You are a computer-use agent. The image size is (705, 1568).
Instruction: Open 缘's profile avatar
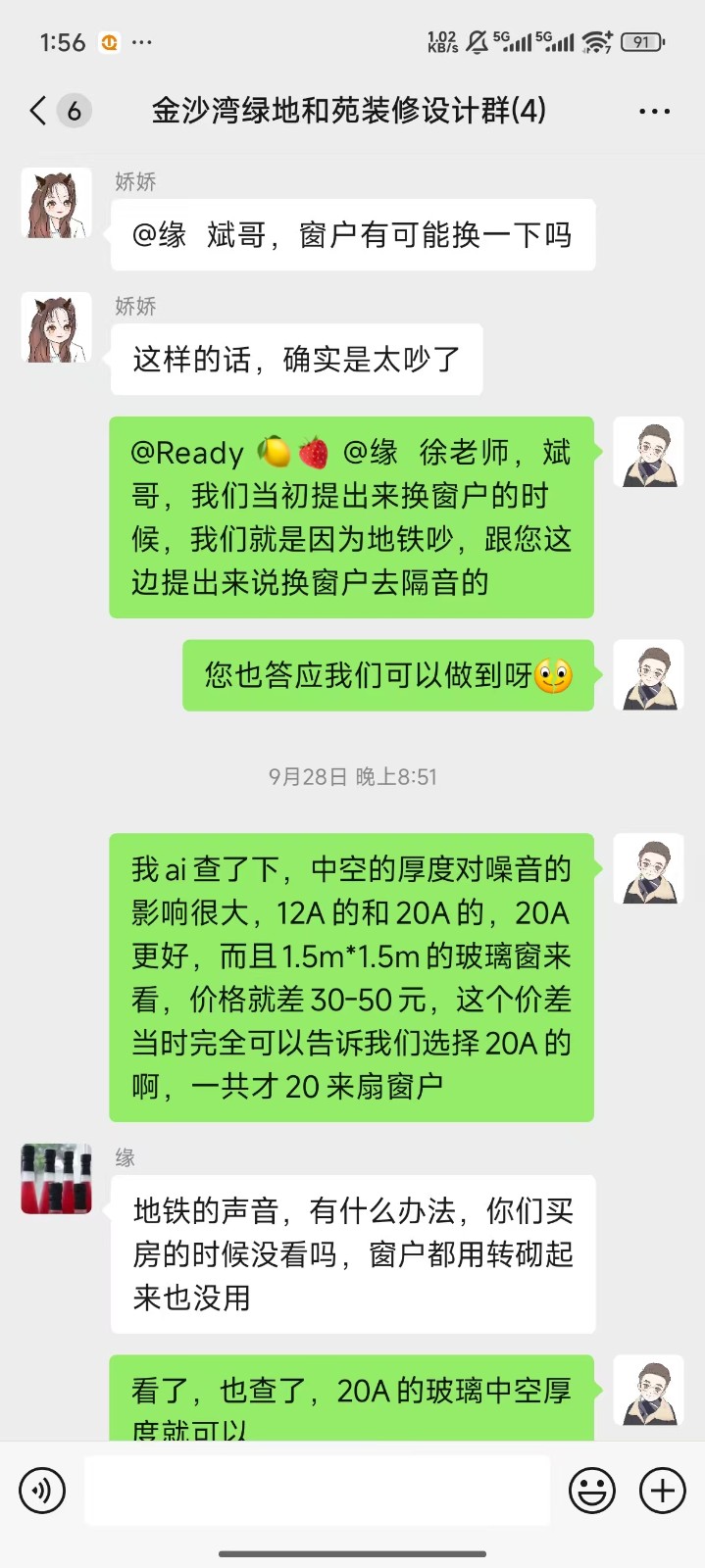57,1179
